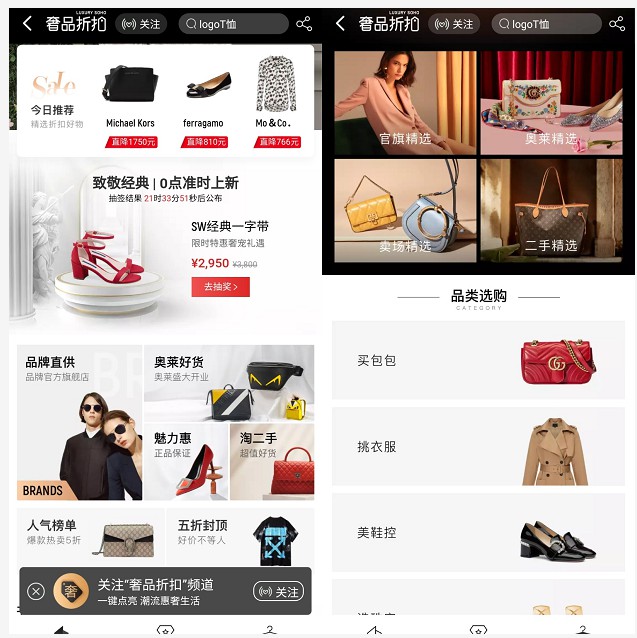The image size is (637, 638).
Task: Choose the 挑衣服 category row
Action: coord(478,446)
